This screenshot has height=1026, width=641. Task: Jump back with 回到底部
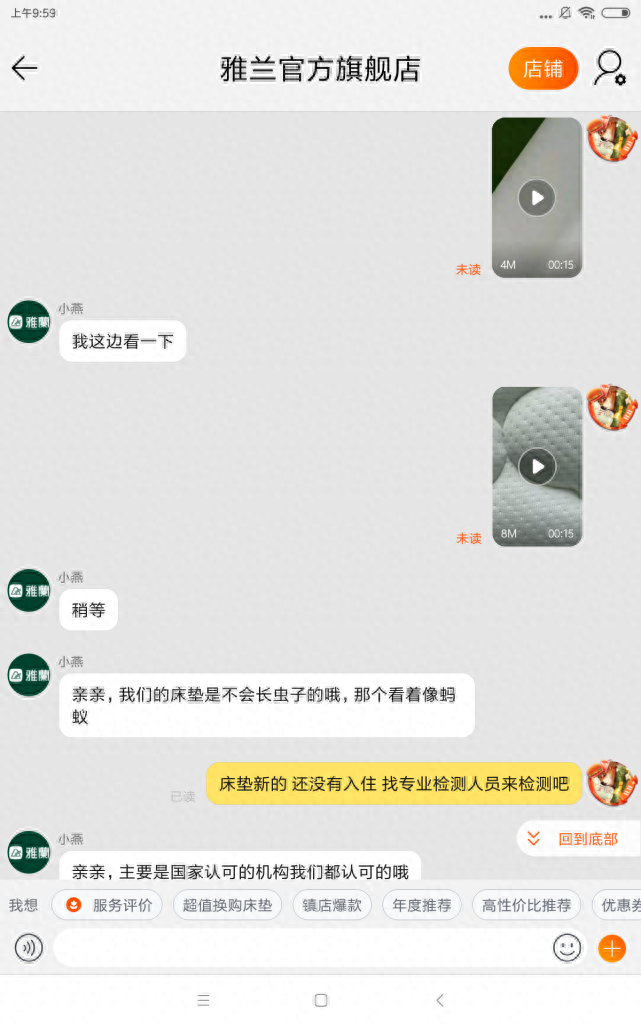[x=578, y=838]
